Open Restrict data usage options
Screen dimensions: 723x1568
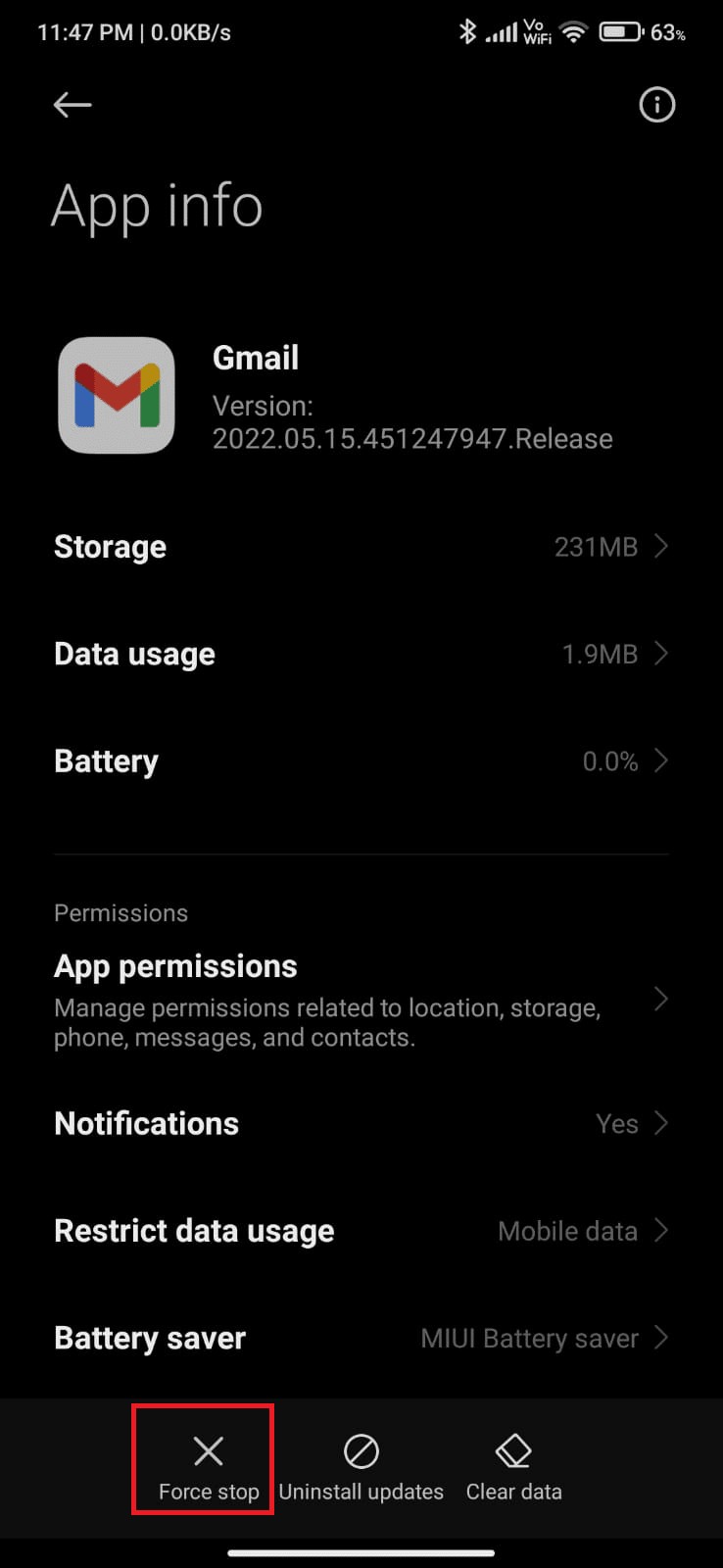coord(361,1231)
